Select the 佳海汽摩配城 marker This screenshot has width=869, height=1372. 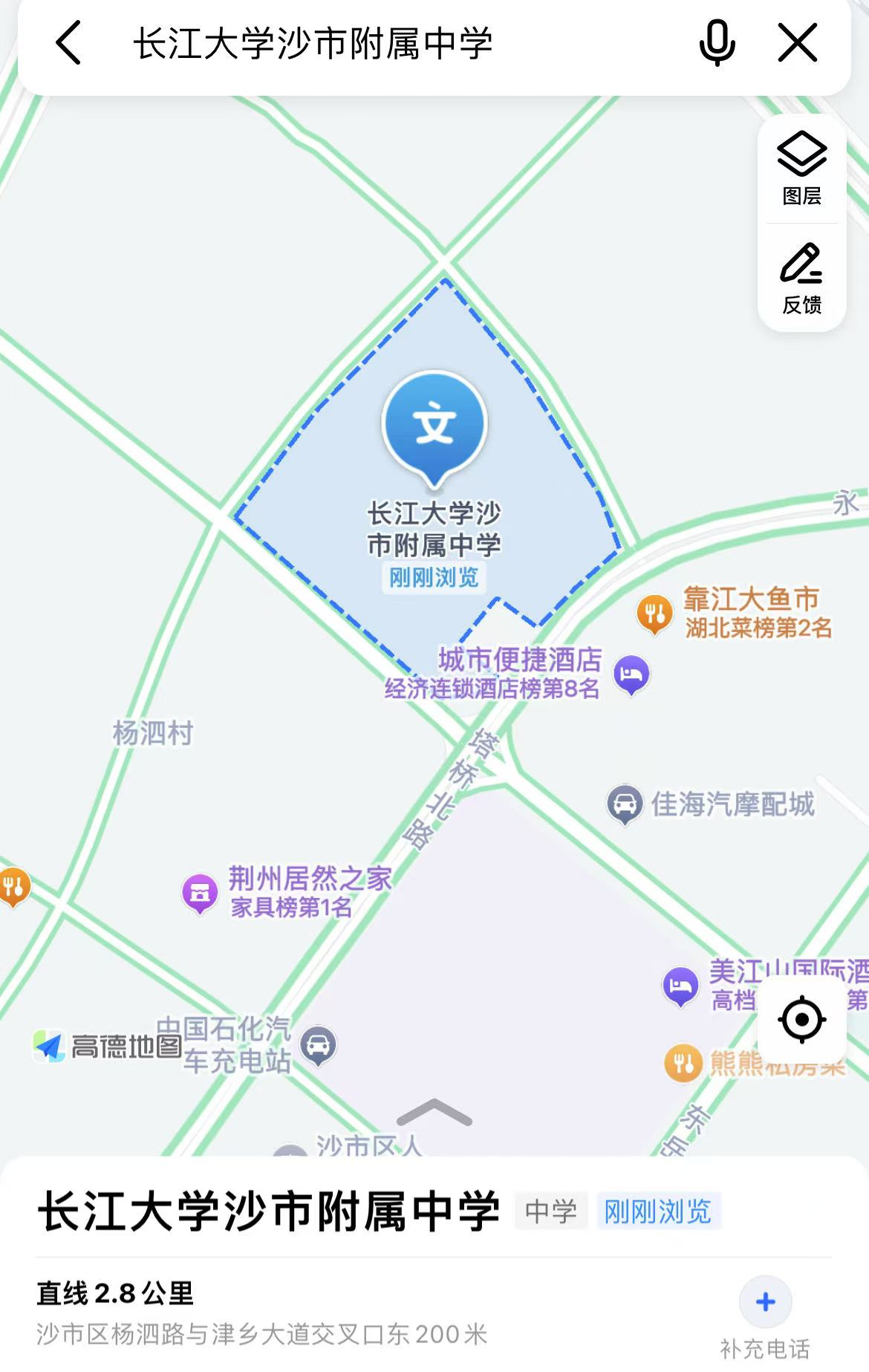[x=625, y=804]
